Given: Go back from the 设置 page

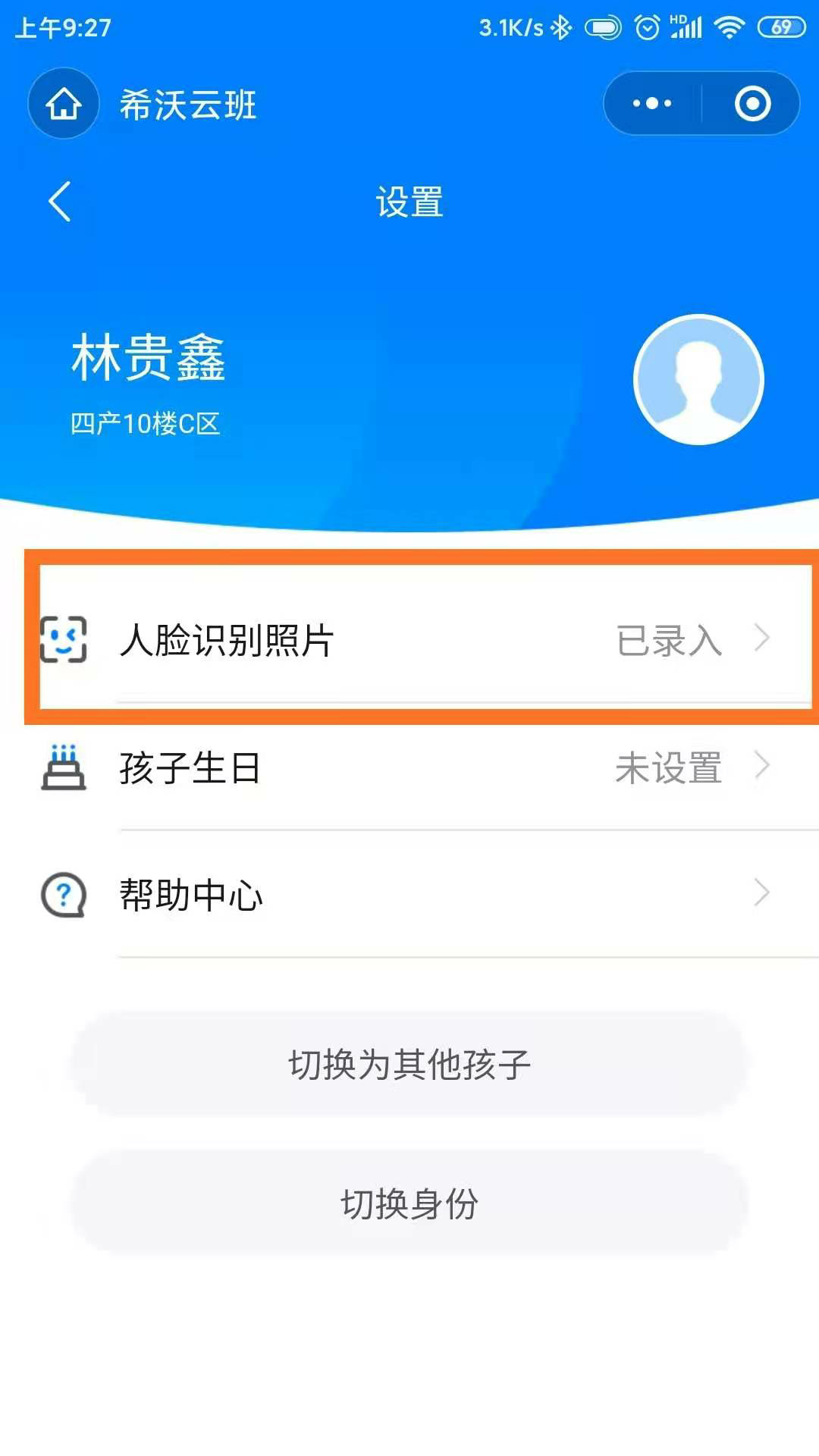Looking at the screenshot, I should point(60,202).
